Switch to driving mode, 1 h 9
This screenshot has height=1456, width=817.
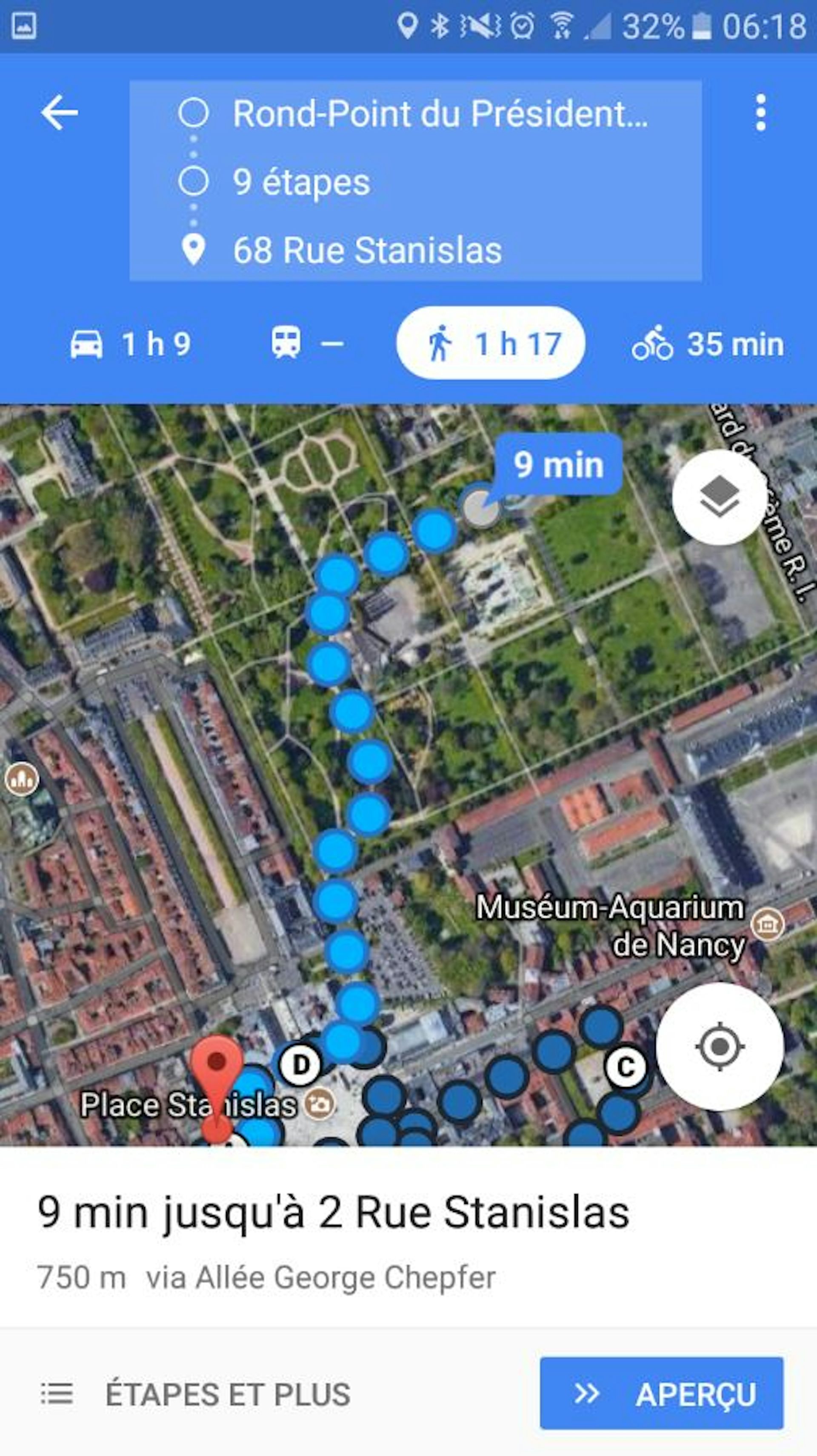131,343
